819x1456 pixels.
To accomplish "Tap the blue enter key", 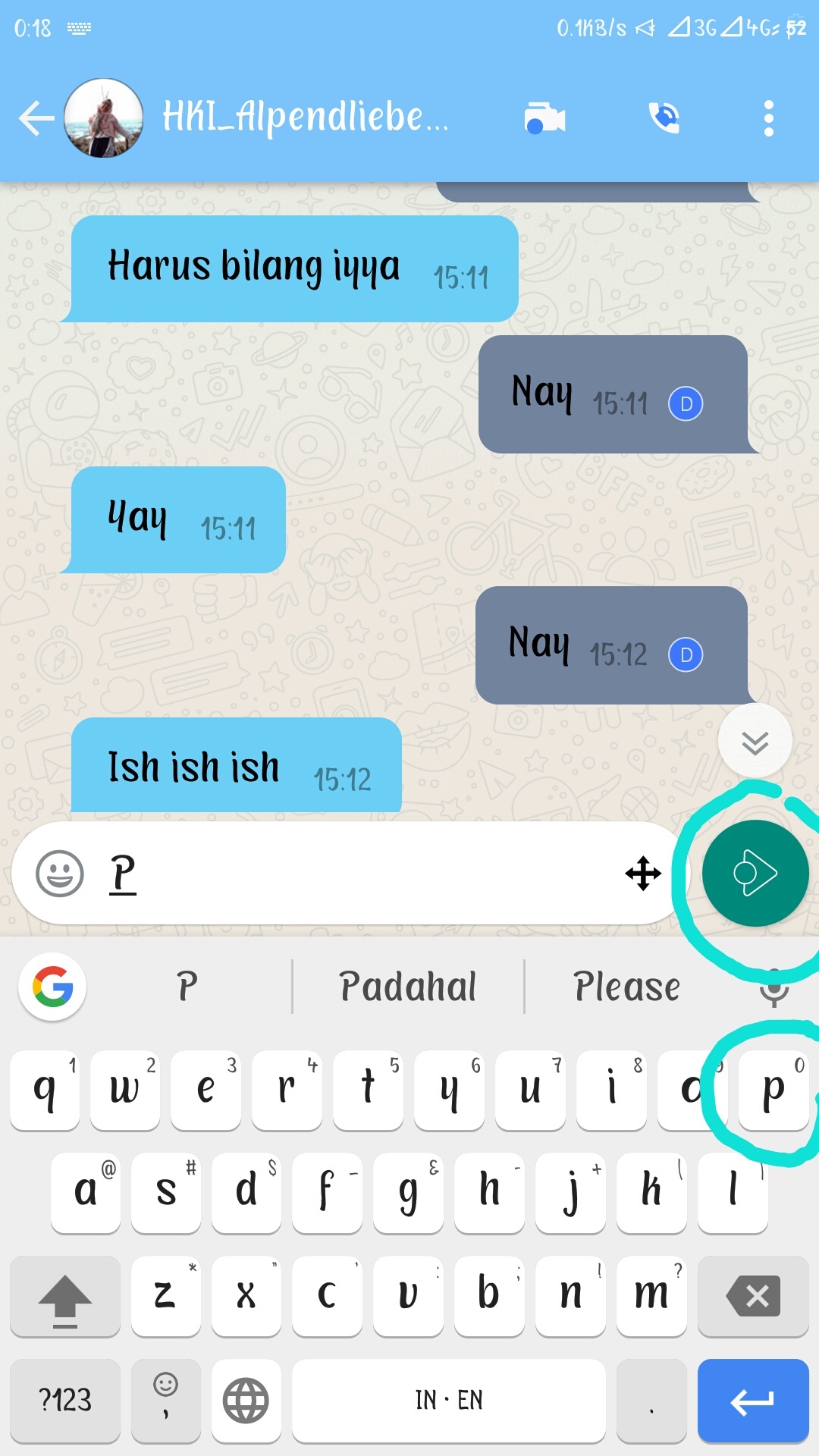I will click(752, 1400).
